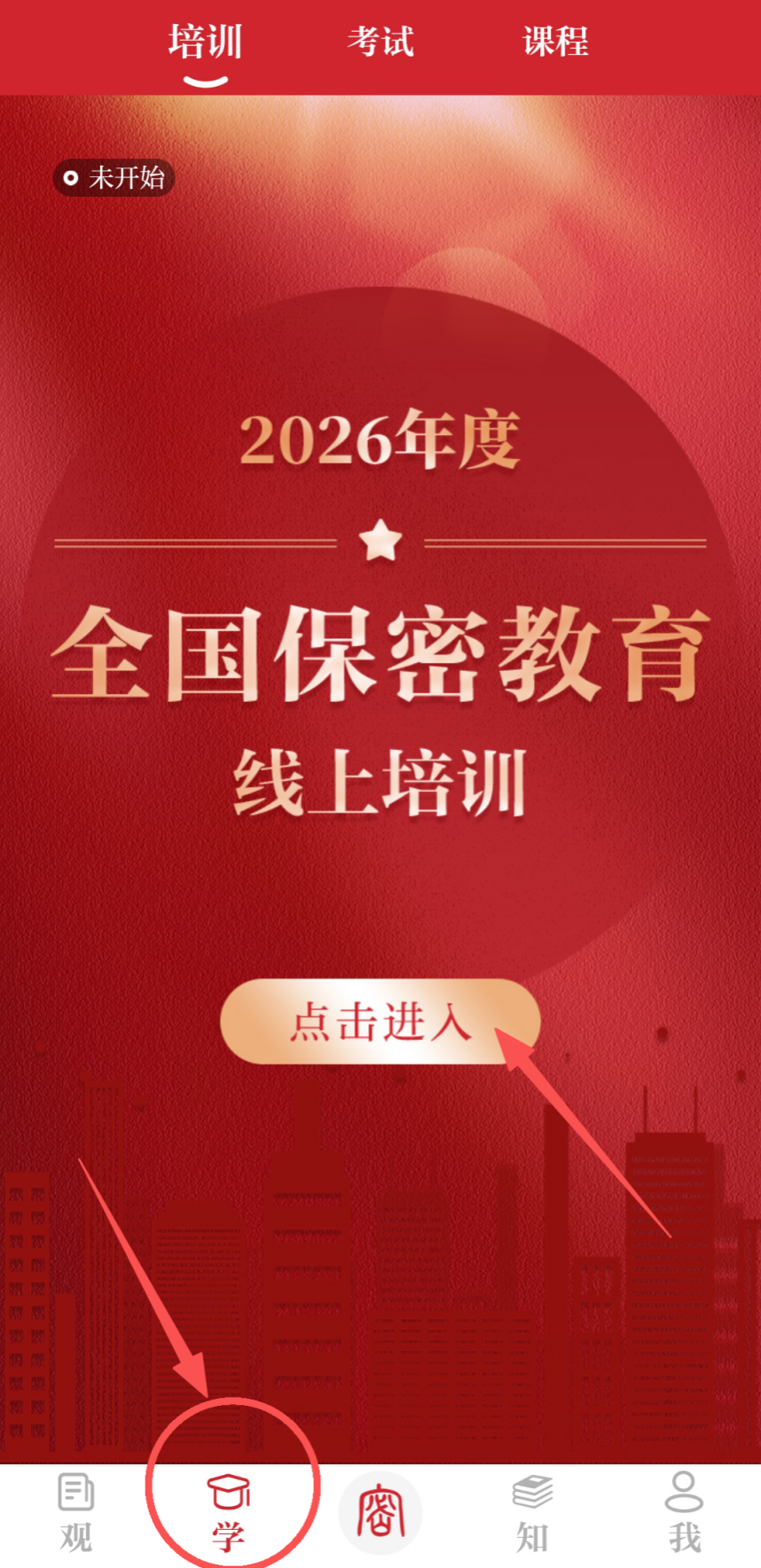Switch to the 课程 tab
The image size is (761, 1568).
(x=556, y=42)
